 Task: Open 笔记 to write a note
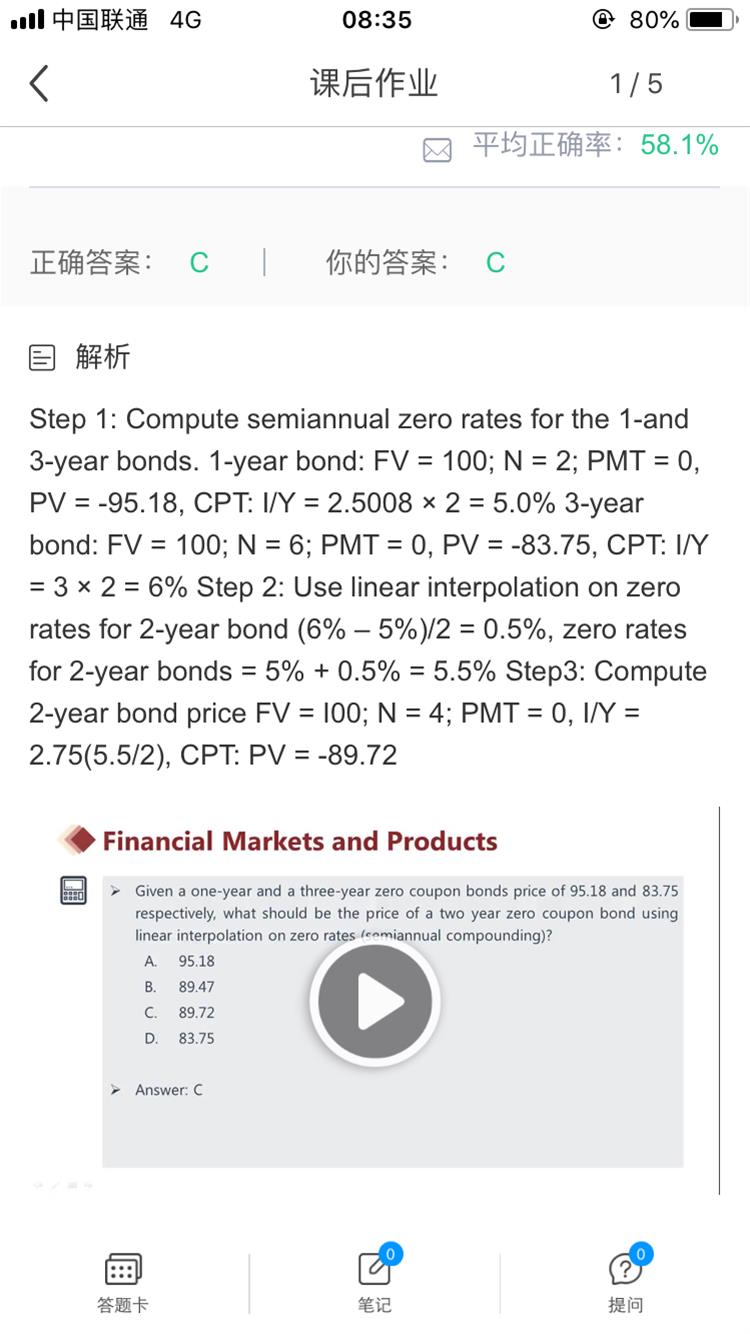(x=375, y=1281)
